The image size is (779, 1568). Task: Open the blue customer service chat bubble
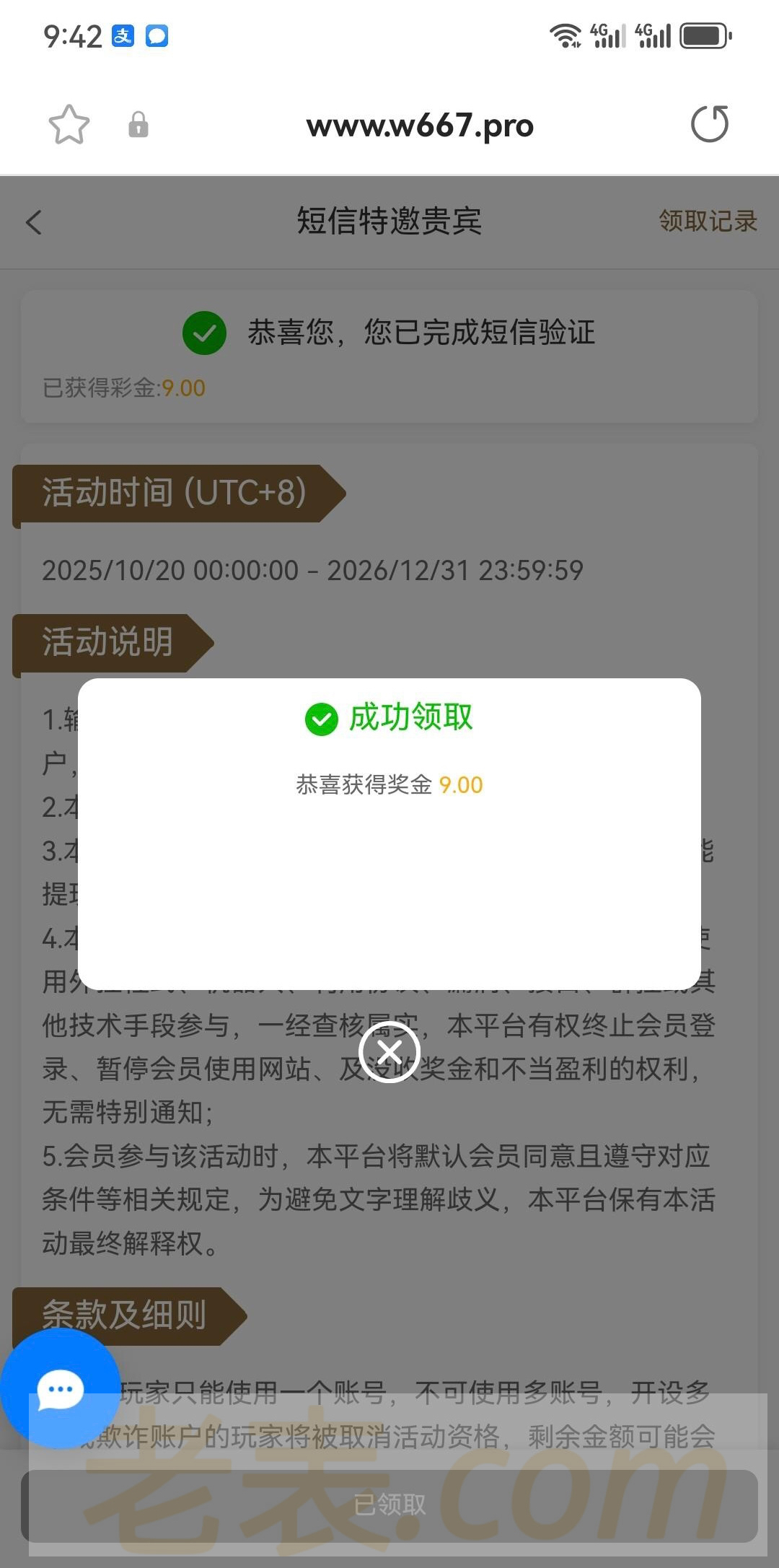coord(61,1389)
